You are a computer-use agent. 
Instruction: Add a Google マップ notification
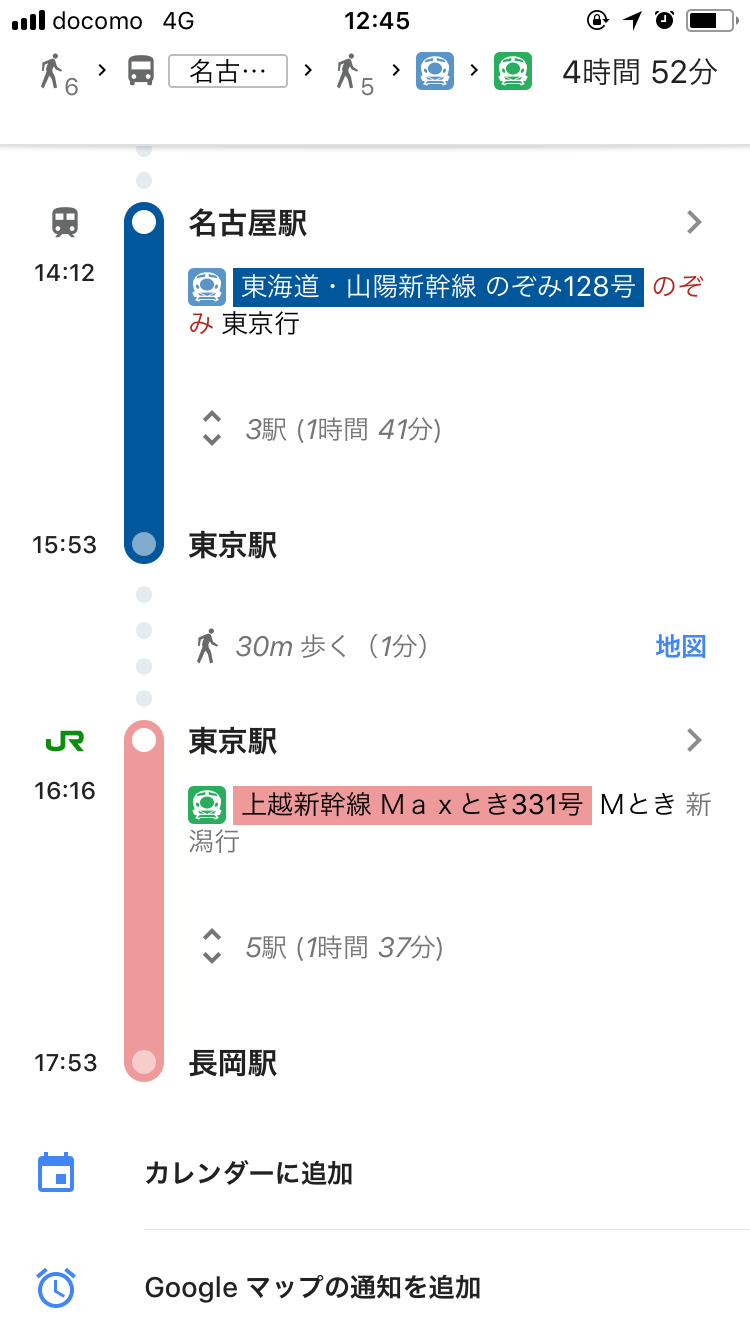[x=375, y=1287]
